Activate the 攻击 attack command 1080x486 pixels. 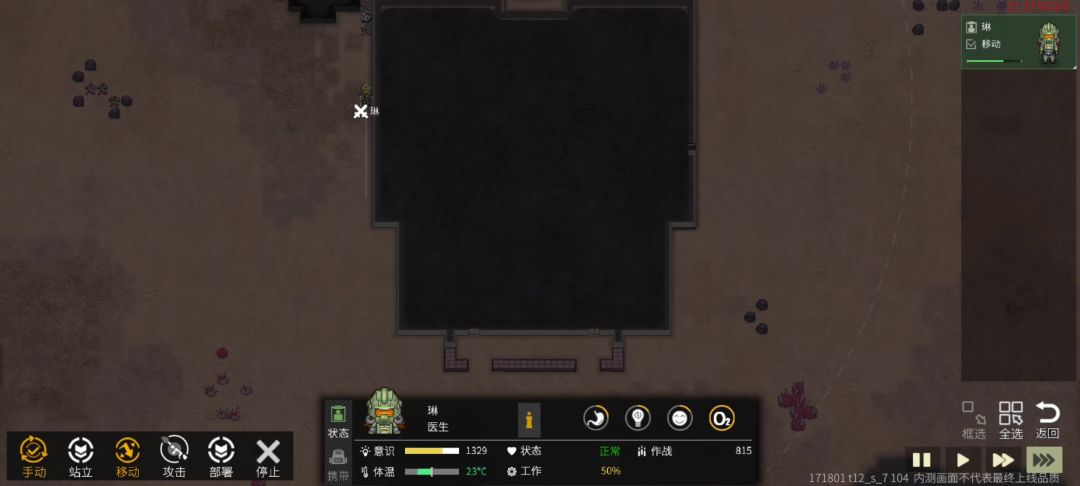174,456
